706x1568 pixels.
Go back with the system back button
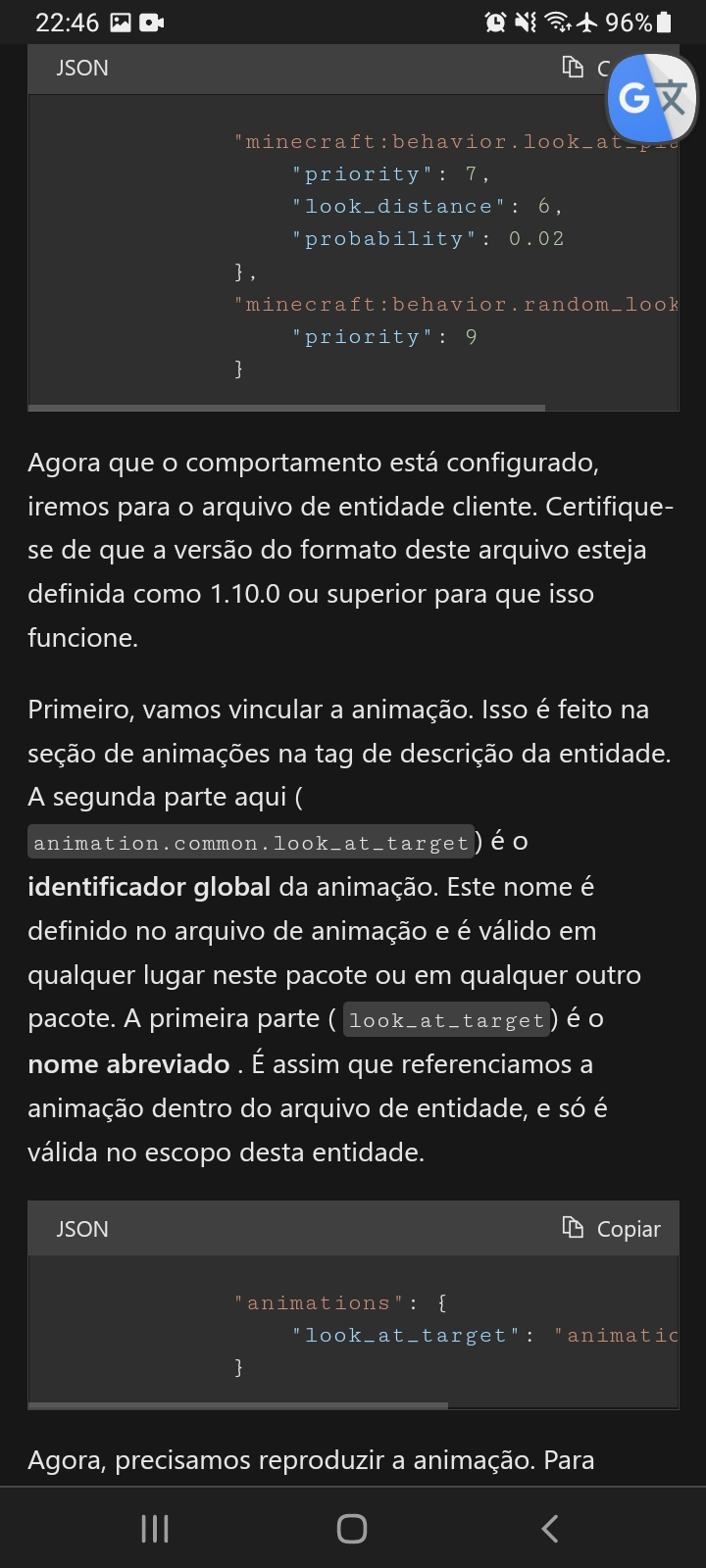pos(550,1528)
